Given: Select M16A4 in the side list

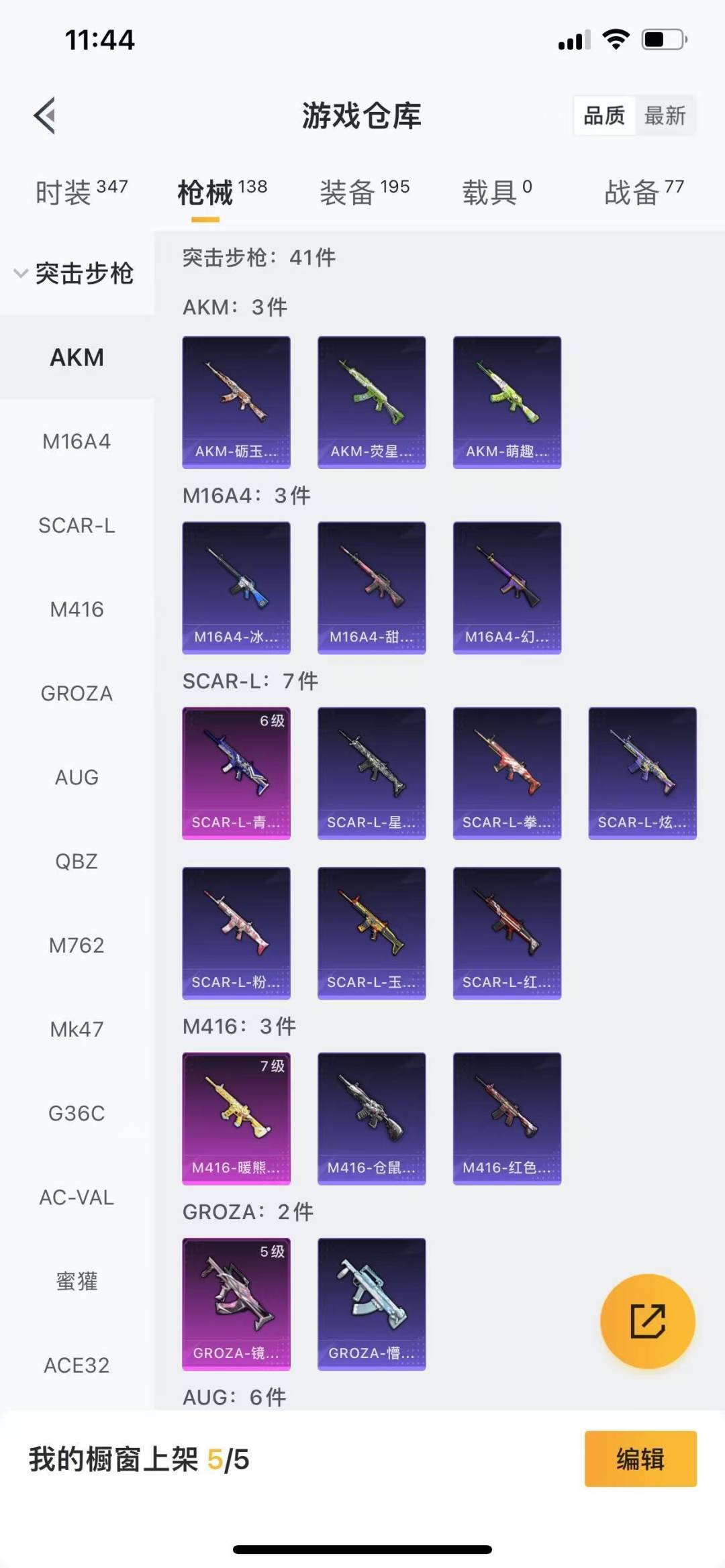Looking at the screenshot, I should pyautogui.click(x=77, y=441).
